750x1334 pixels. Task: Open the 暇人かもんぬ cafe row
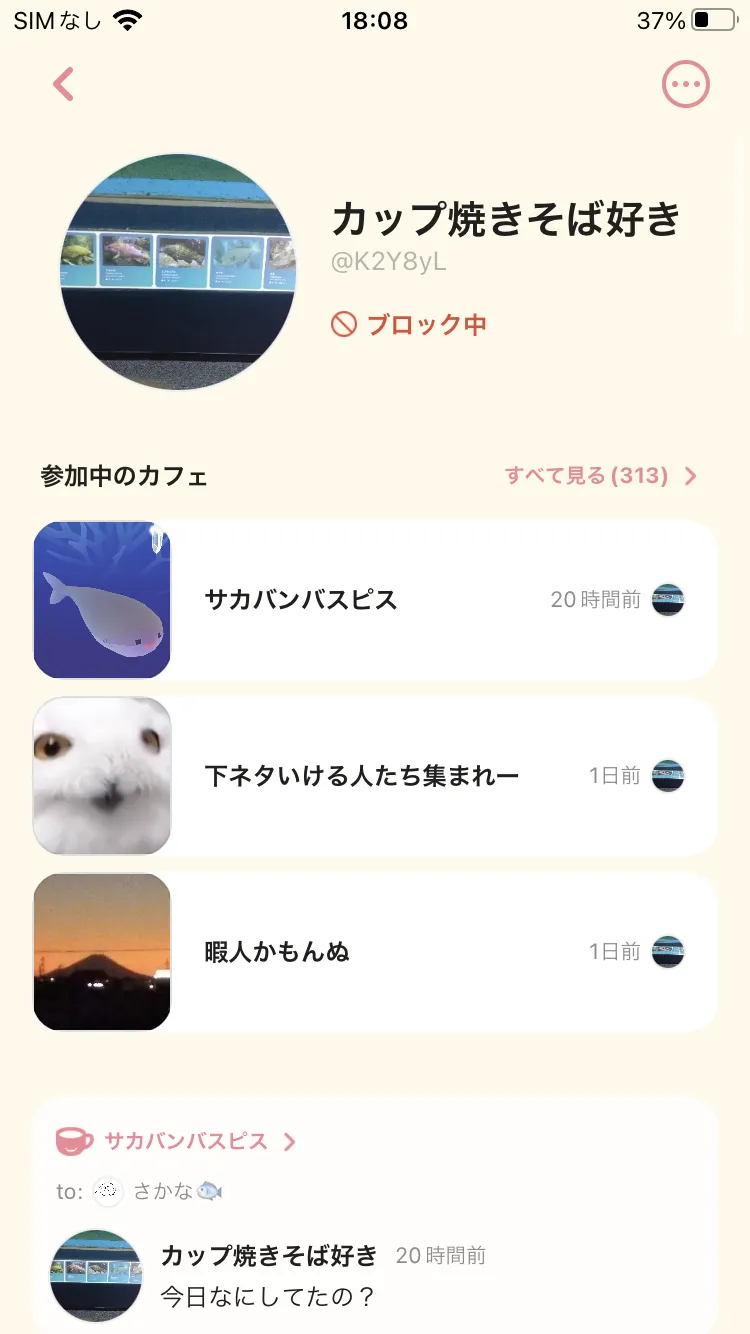click(375, 952)
